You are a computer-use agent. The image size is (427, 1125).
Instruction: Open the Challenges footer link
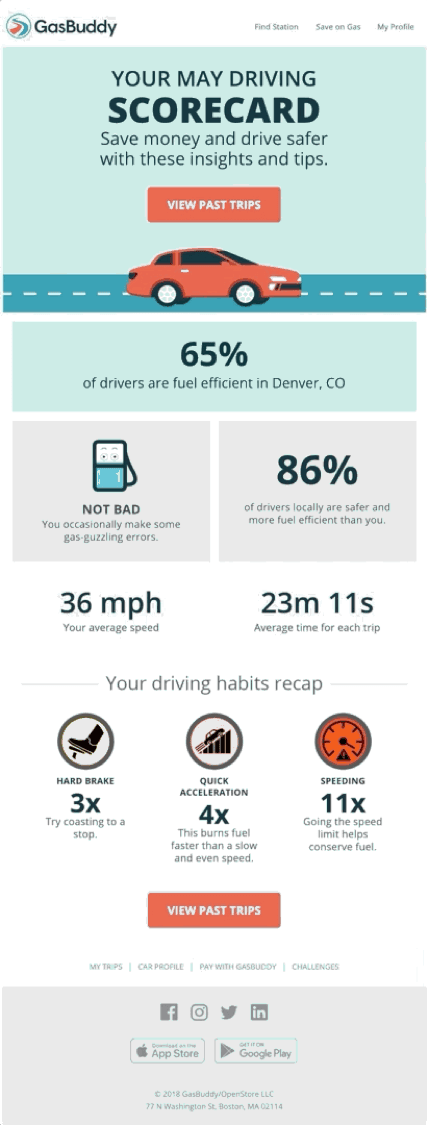[x=315, y=967]
